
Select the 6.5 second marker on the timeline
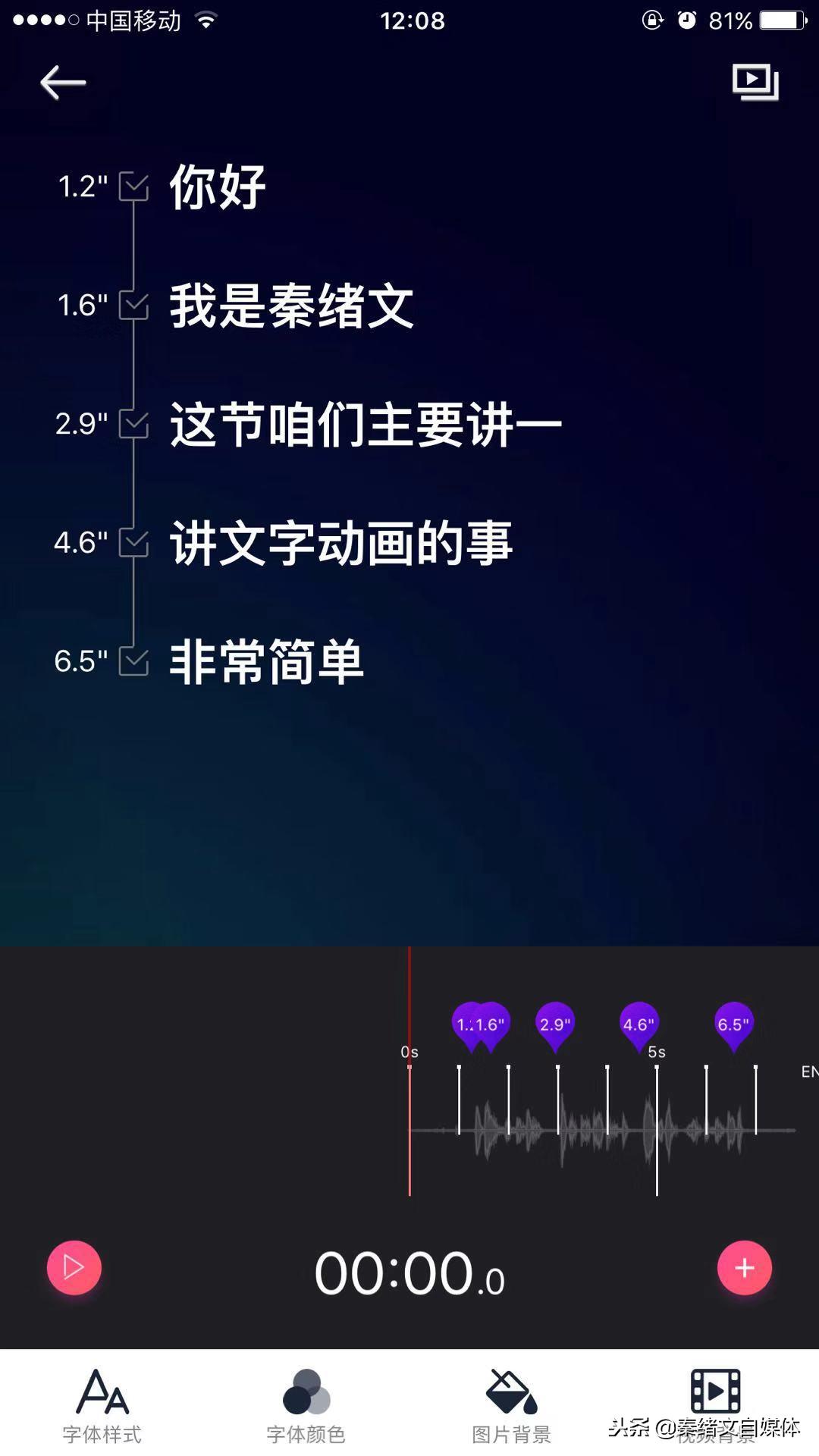(x=732, y=1024)
